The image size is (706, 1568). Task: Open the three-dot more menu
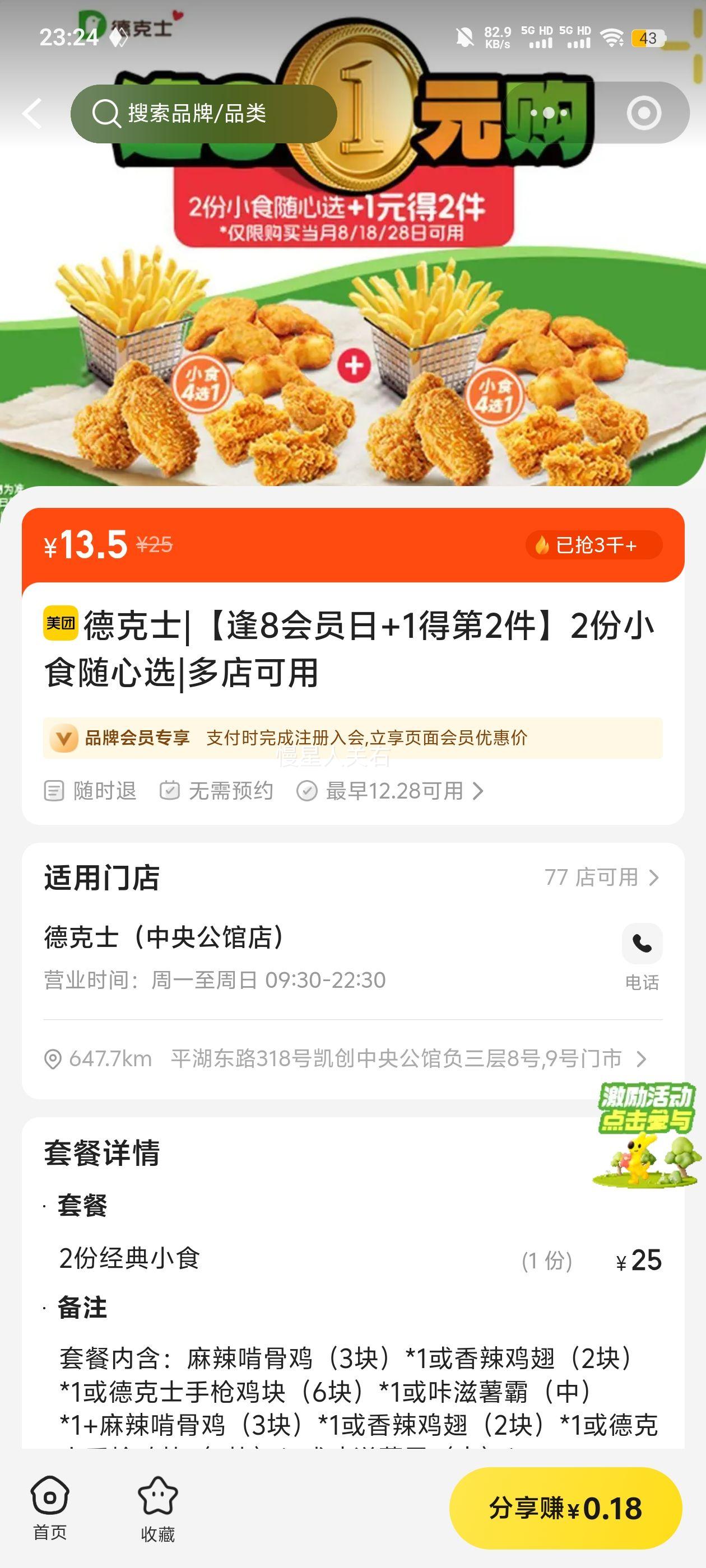tap(549, 113)
